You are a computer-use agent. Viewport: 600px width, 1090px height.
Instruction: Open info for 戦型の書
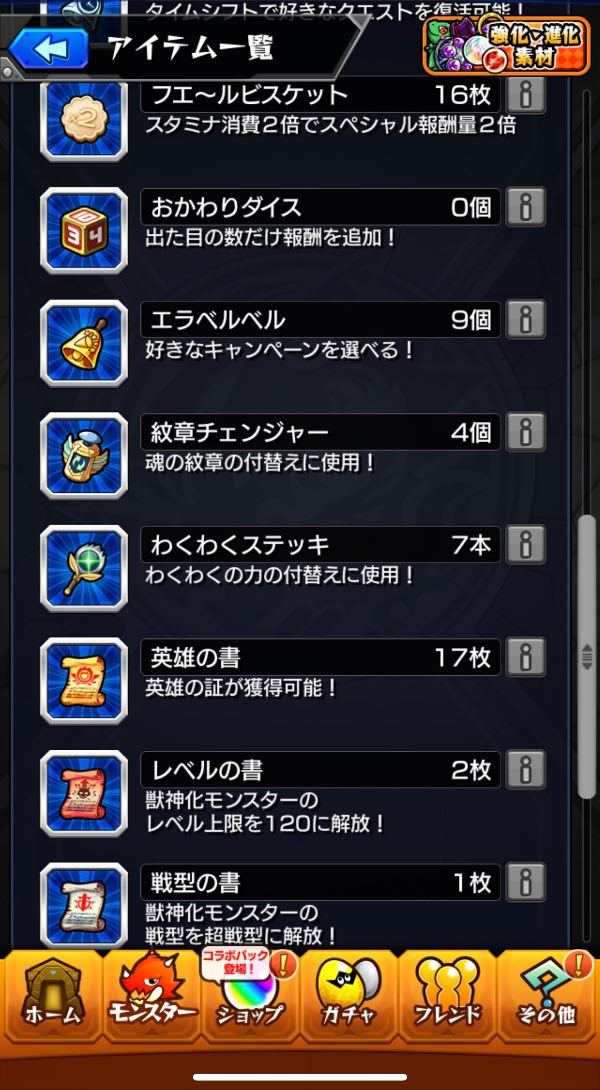pyautogui.click(x=525, y=882)
